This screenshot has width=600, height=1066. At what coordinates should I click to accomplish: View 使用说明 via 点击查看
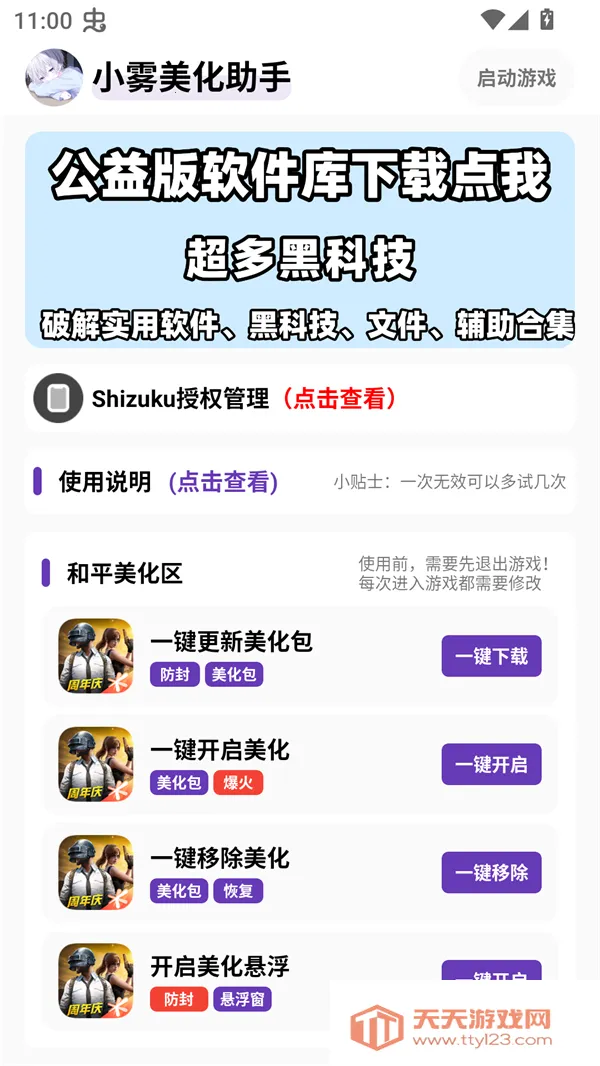pos(223,482)
